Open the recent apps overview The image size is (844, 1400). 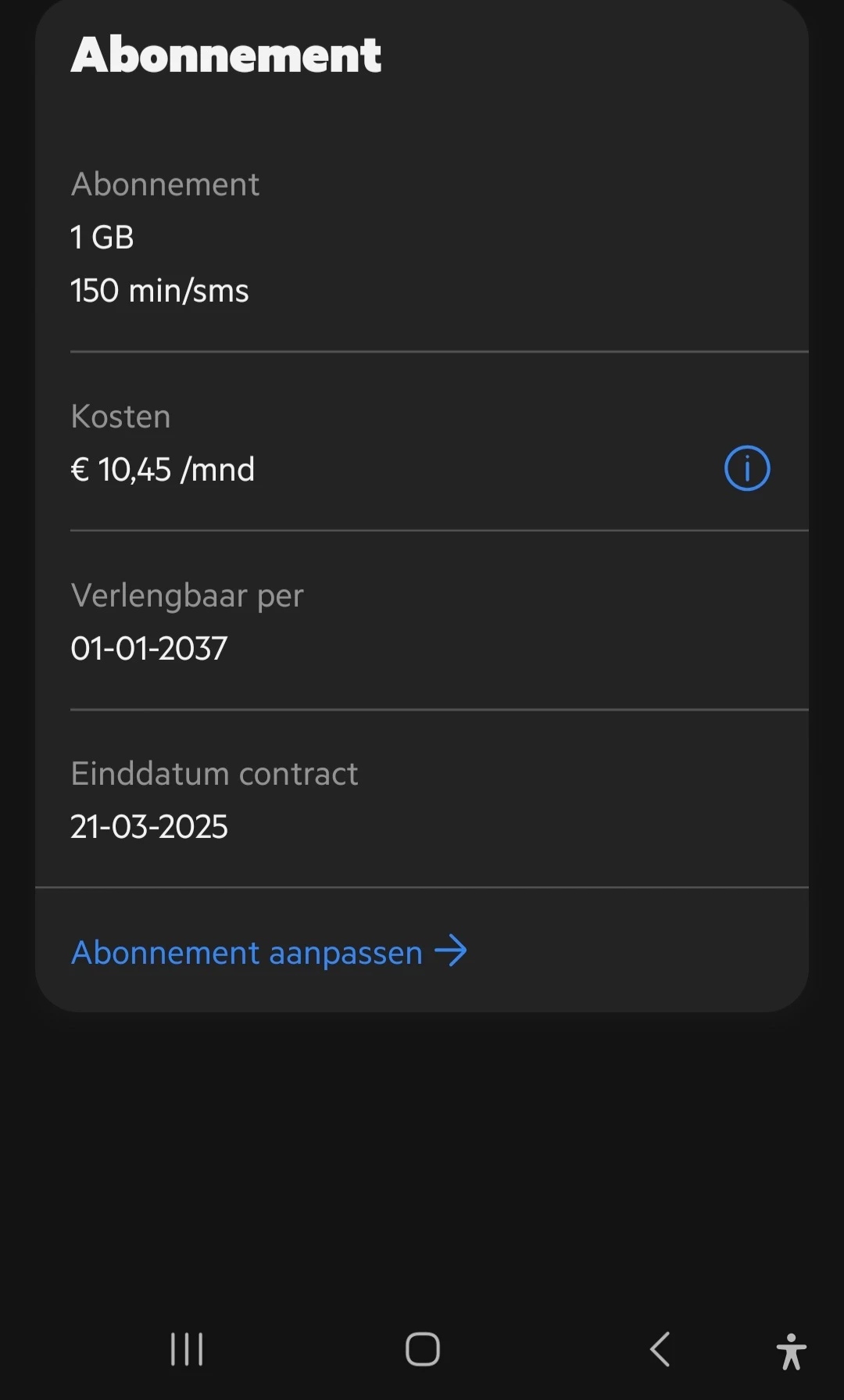pos(187,1349)
